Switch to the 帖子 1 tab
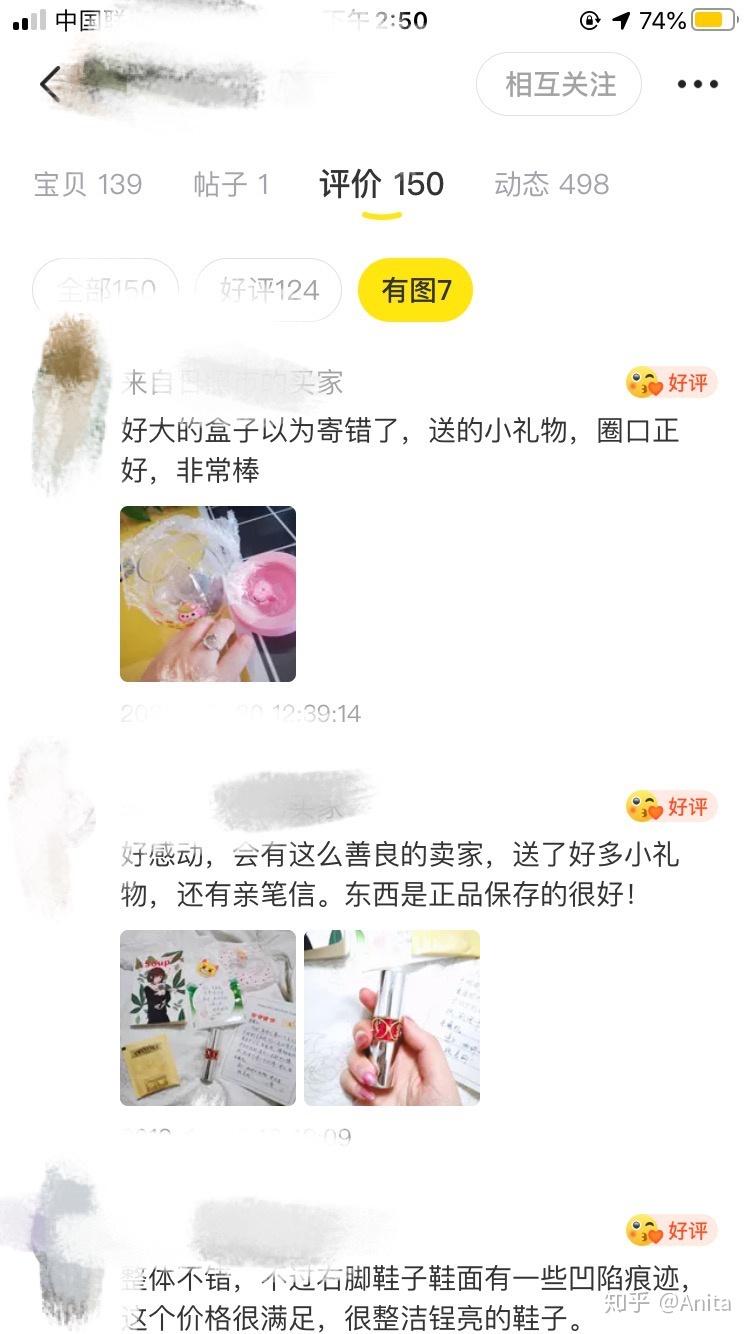Viewport: 750px width, 1334px height. (x=231, y=185)
